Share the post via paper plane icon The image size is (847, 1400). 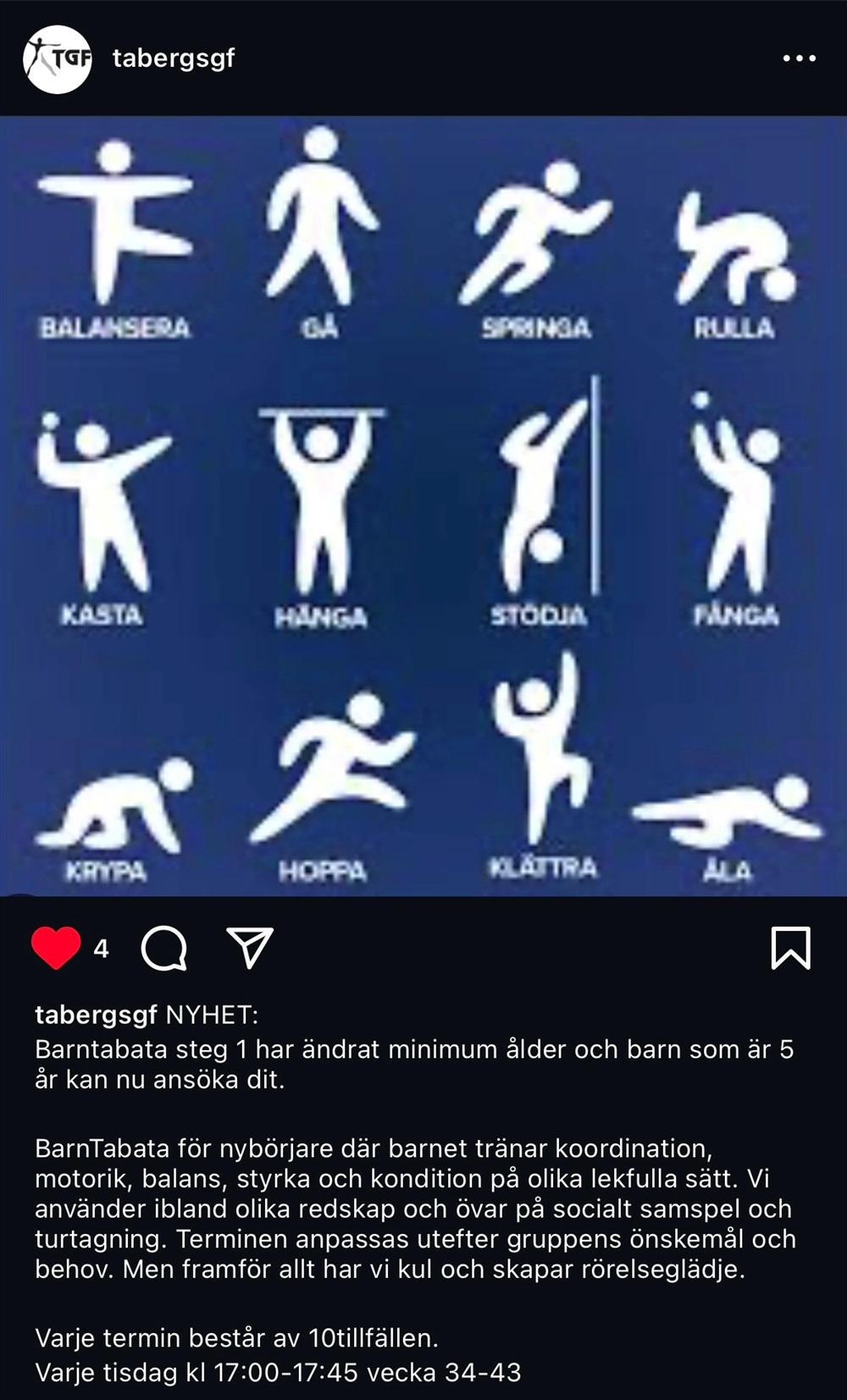coord(250,947)
